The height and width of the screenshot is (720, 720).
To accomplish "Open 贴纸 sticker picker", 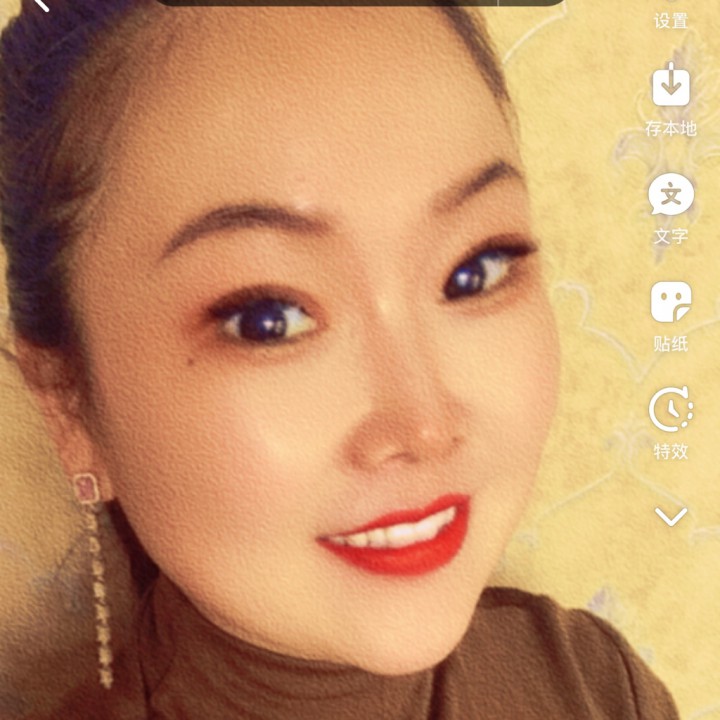I will [671, 303].
